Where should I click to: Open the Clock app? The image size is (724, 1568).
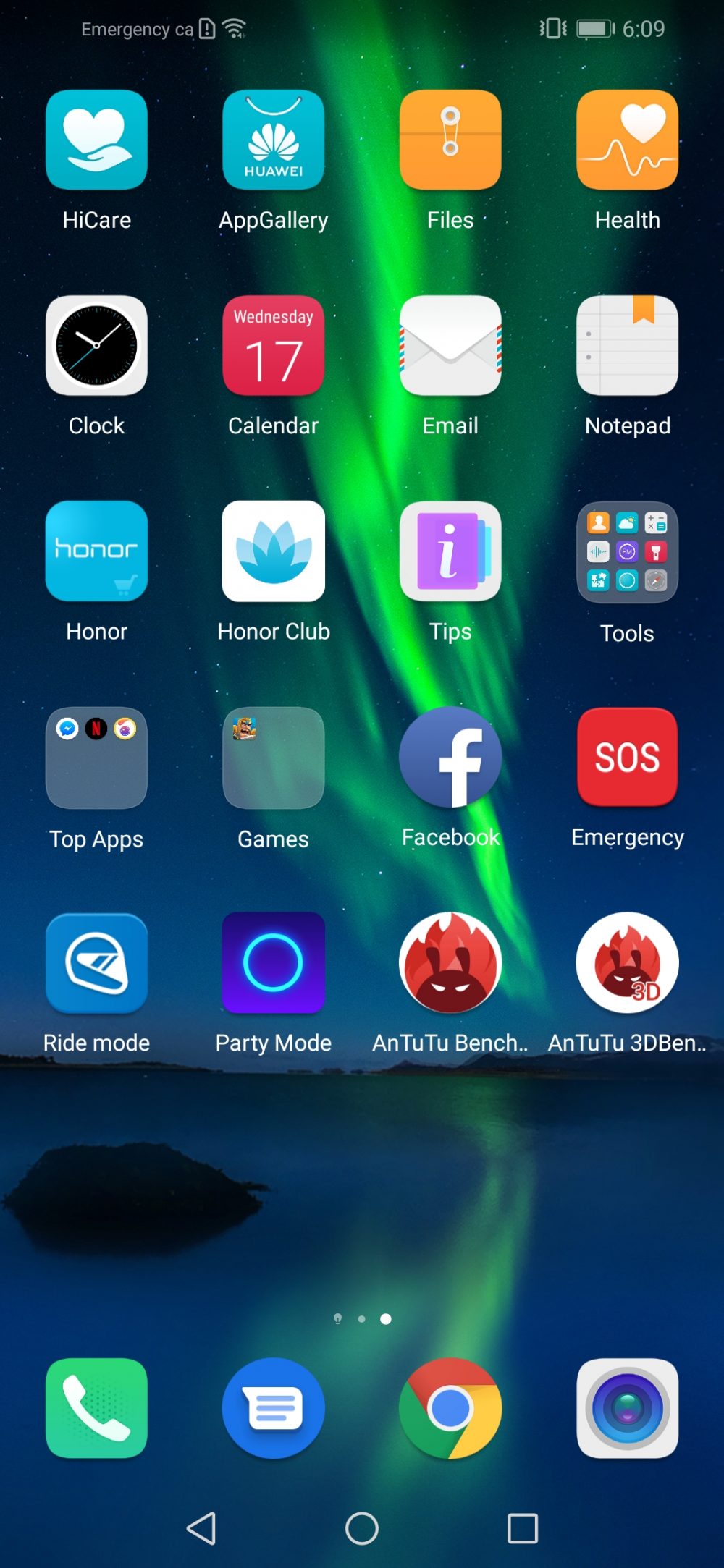click(96, 346)
